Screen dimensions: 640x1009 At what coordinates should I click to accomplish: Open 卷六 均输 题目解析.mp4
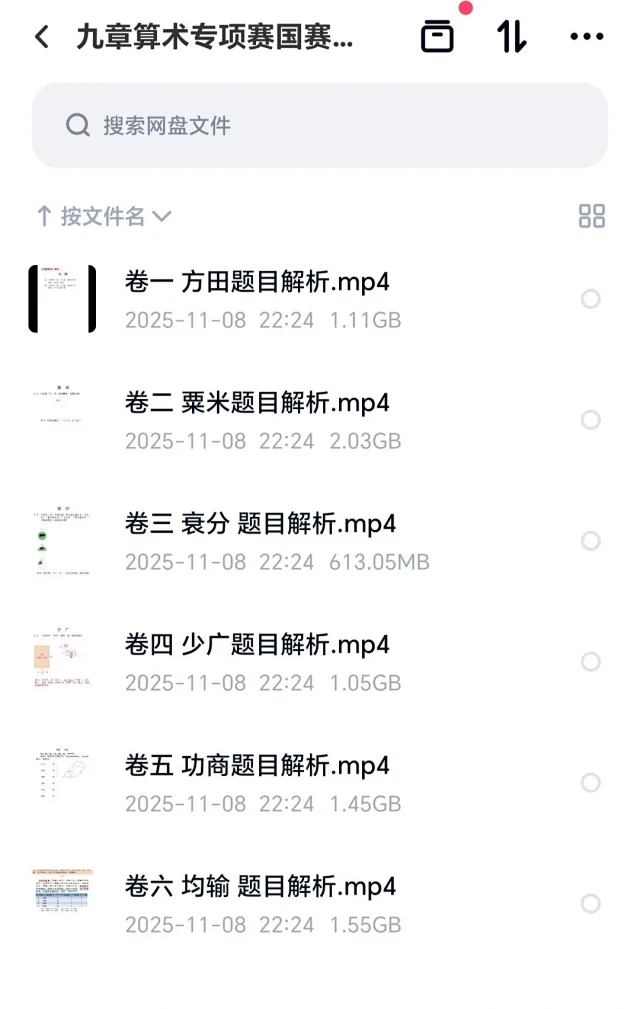[260, 887]
